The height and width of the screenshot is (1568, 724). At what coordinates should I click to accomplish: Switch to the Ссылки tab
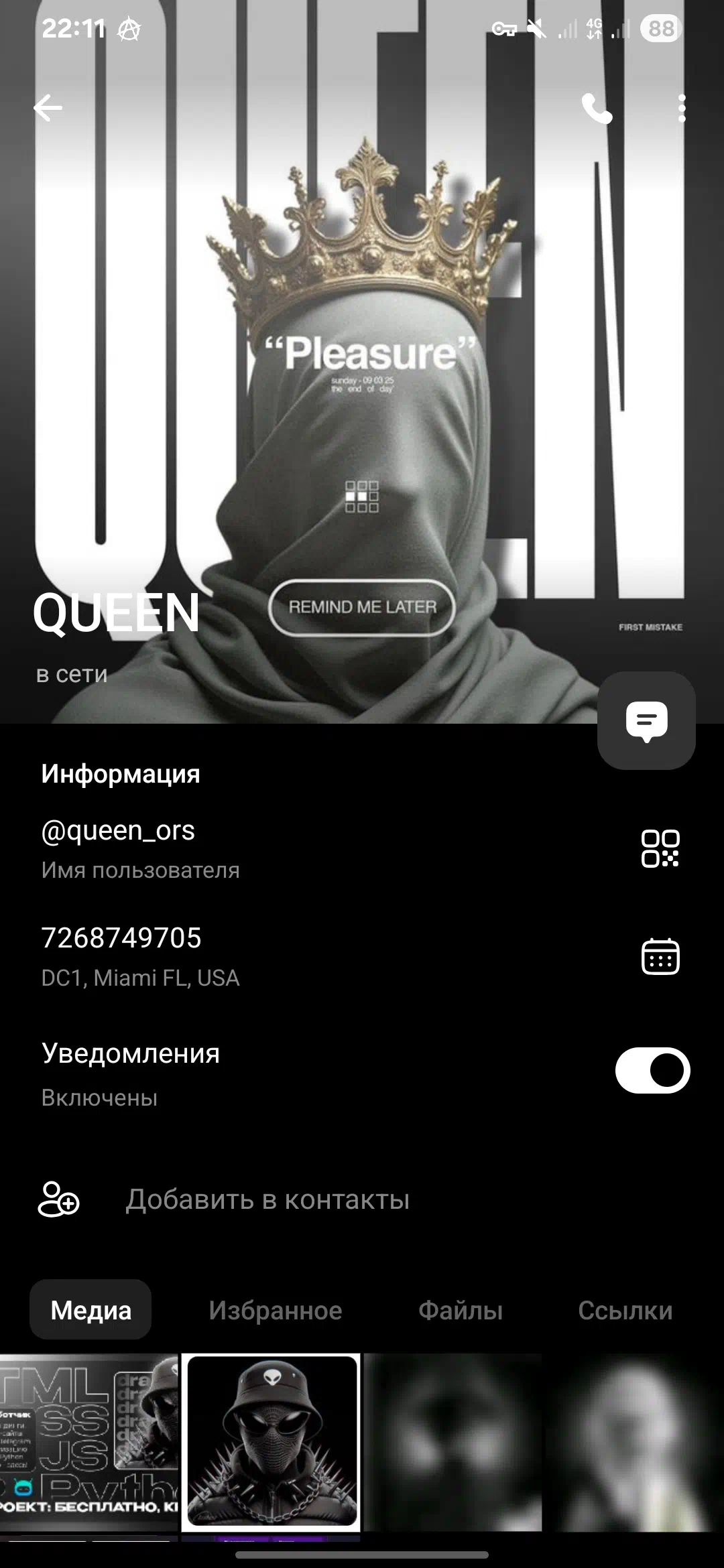pos(625,1310)
